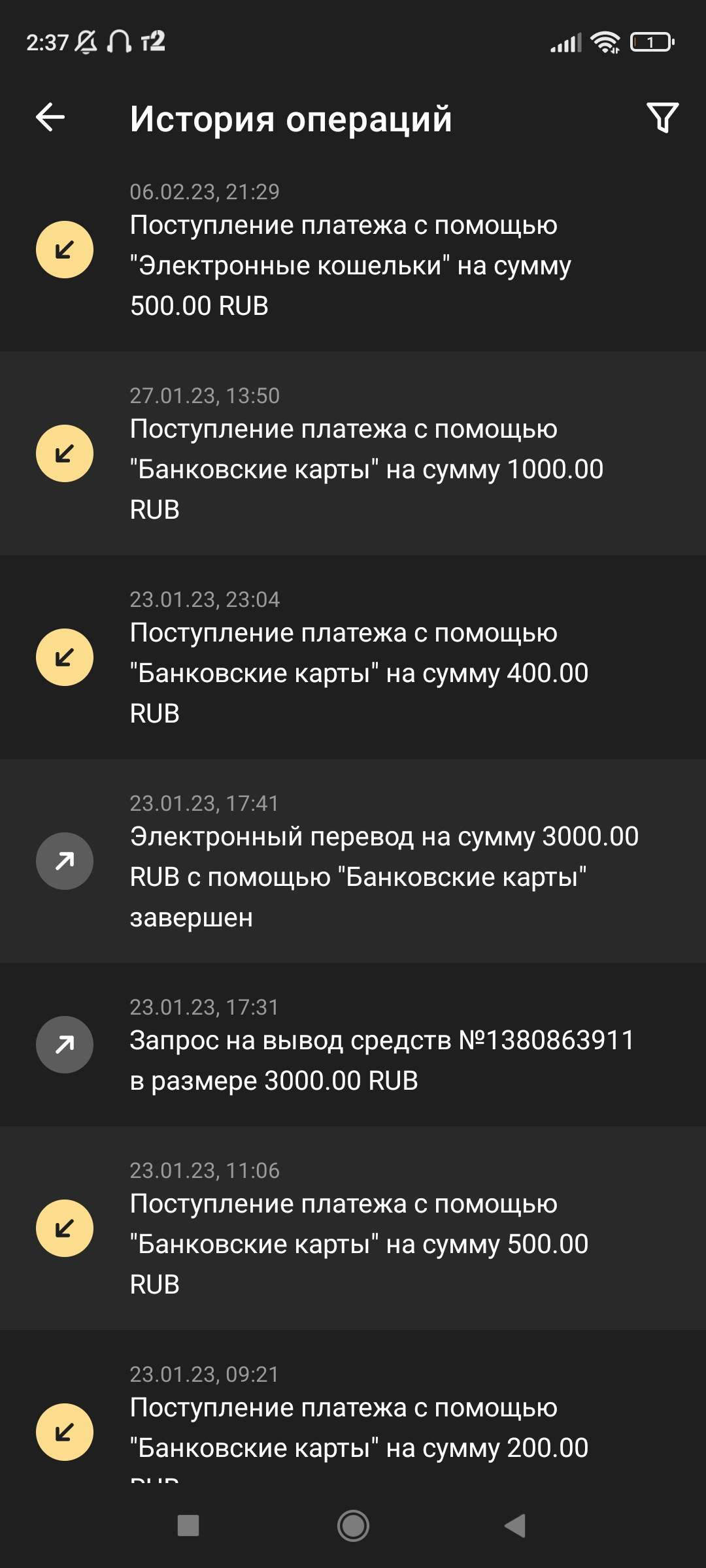Open the 27.01.23 13:50 payment of 1000.00 RUB

coord(353,453)
